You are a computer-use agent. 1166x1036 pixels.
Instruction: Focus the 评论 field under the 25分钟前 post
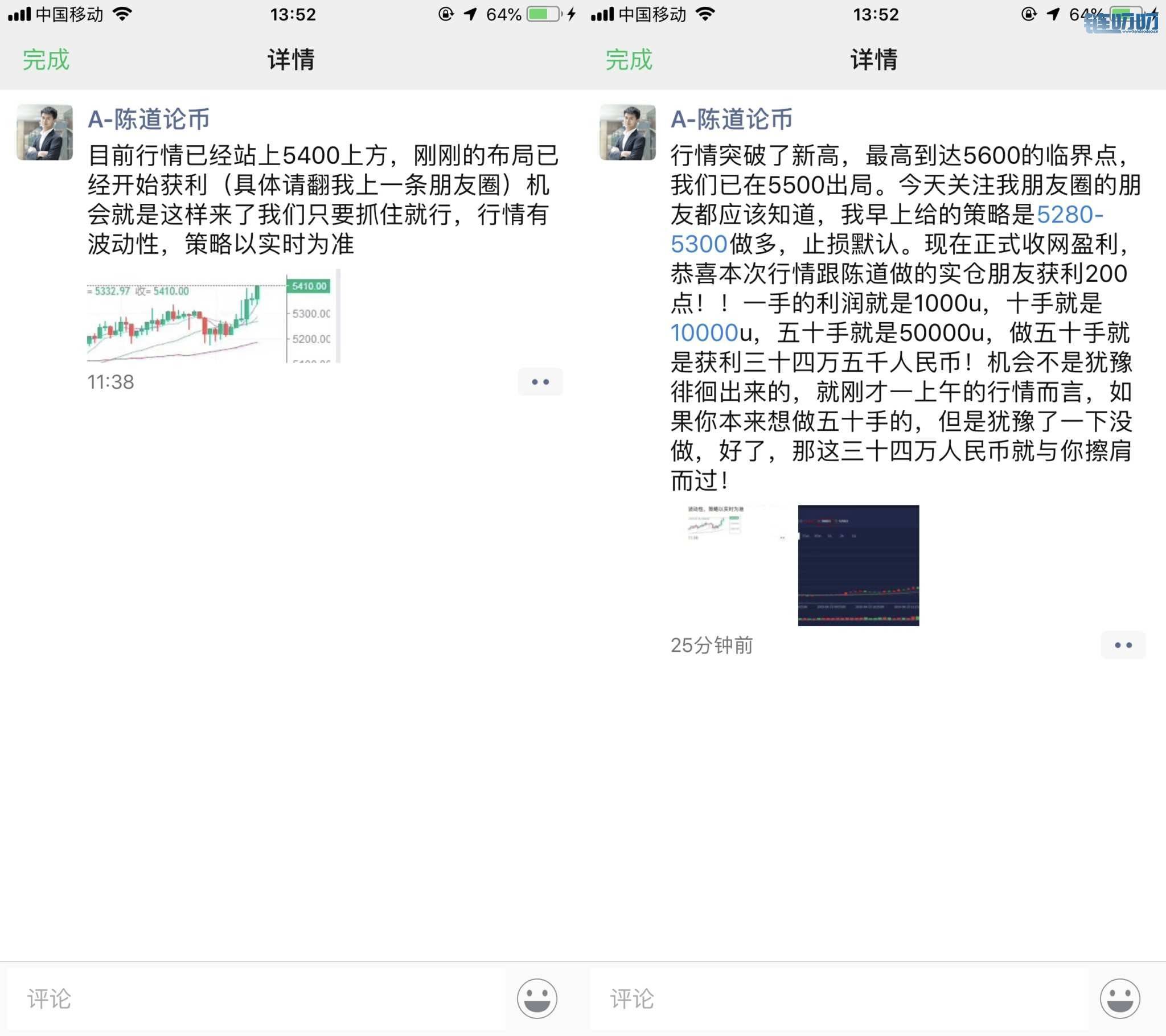[839, 999]
